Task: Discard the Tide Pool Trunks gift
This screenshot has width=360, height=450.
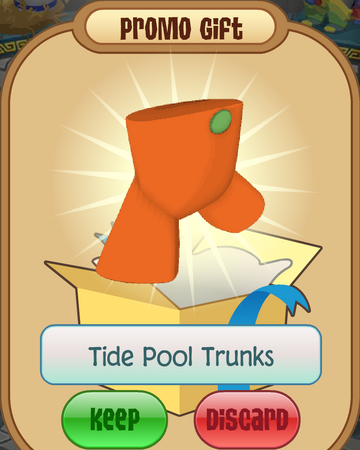Action: [247, 420]
